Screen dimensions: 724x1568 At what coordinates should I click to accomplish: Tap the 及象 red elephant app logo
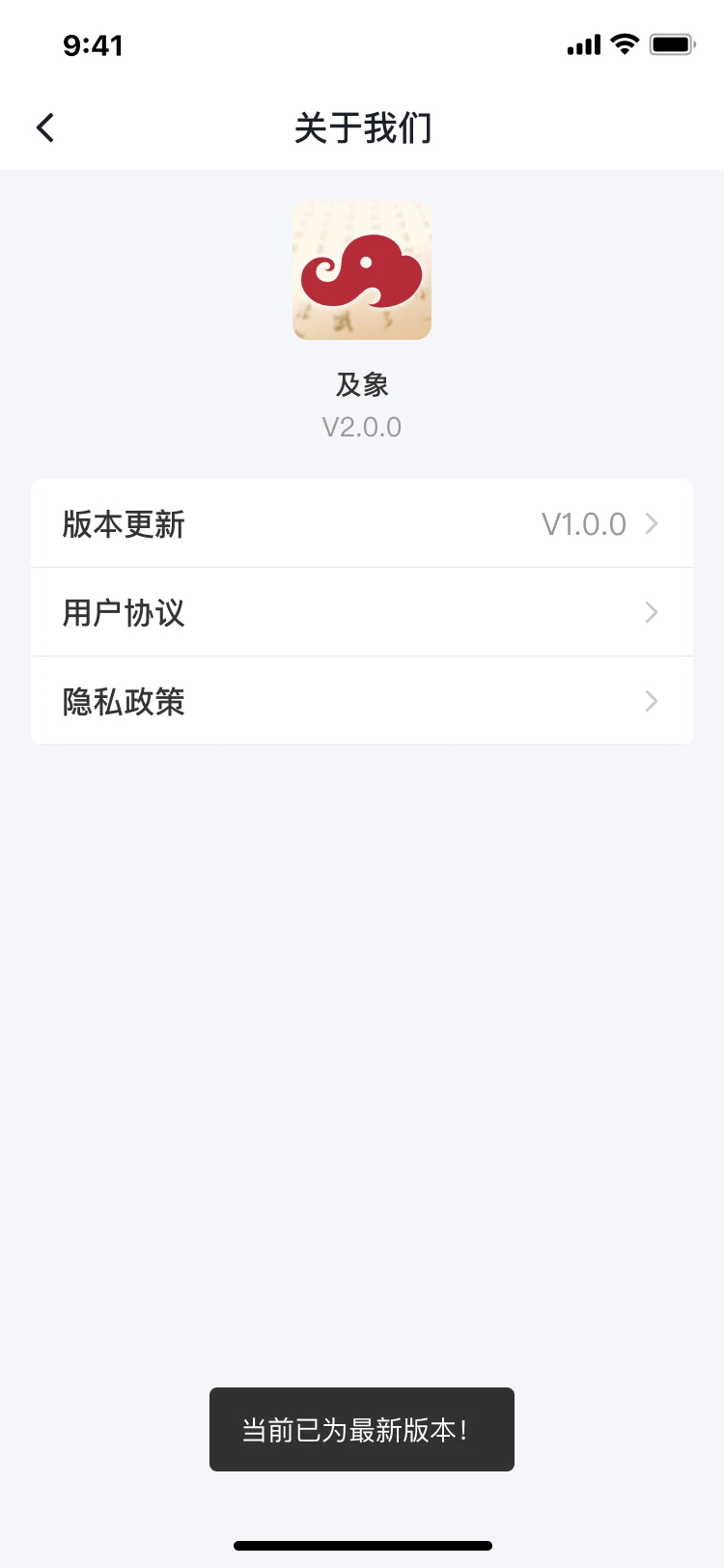362,269
